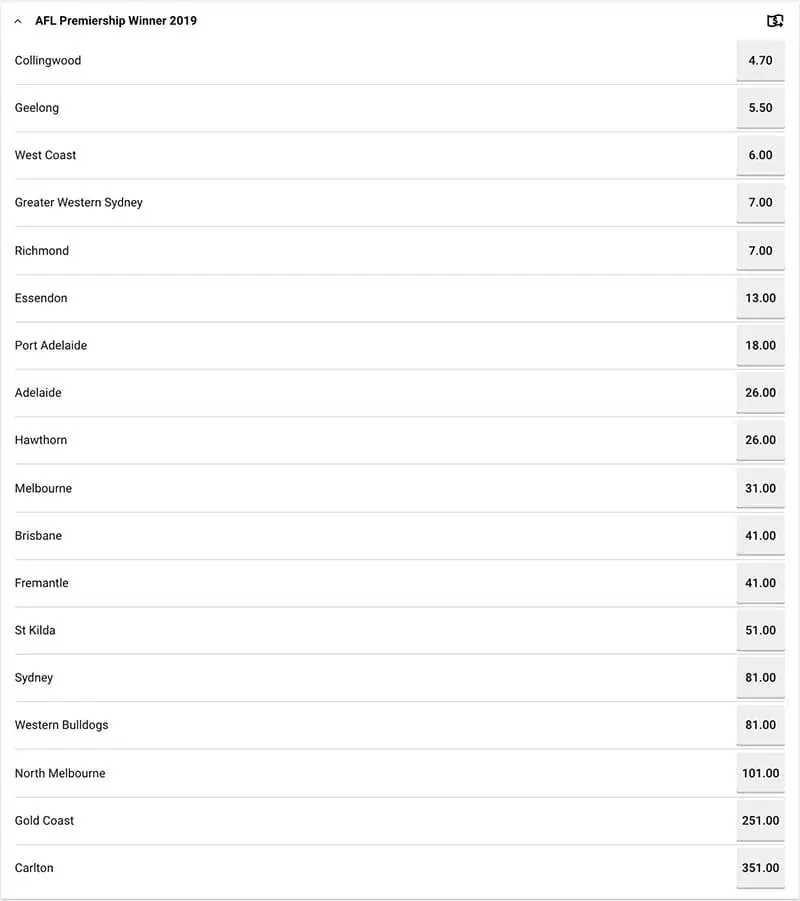Pick Melbourne at 31.00
Image resolution: width=800 pixels, height=901 pixels.
[760, 488]
